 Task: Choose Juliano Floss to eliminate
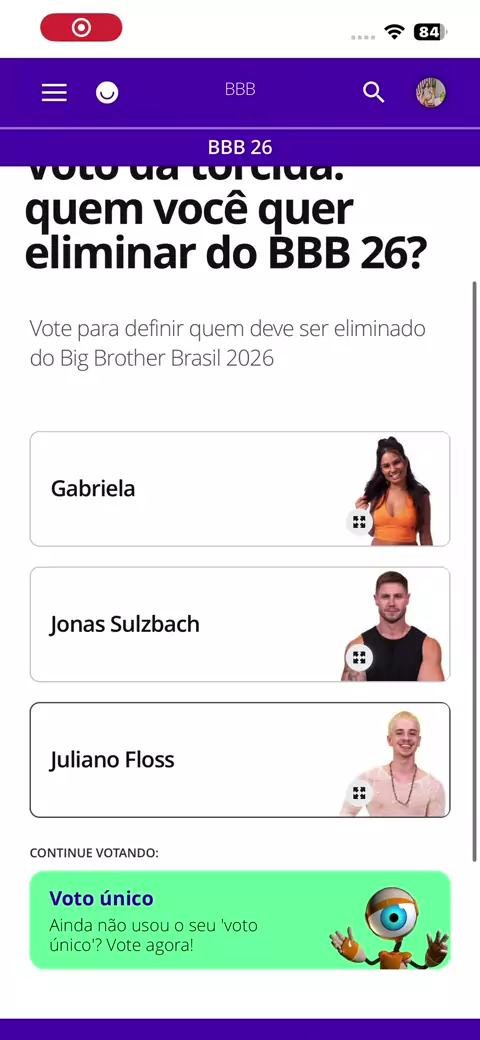[x=240, y=759]
